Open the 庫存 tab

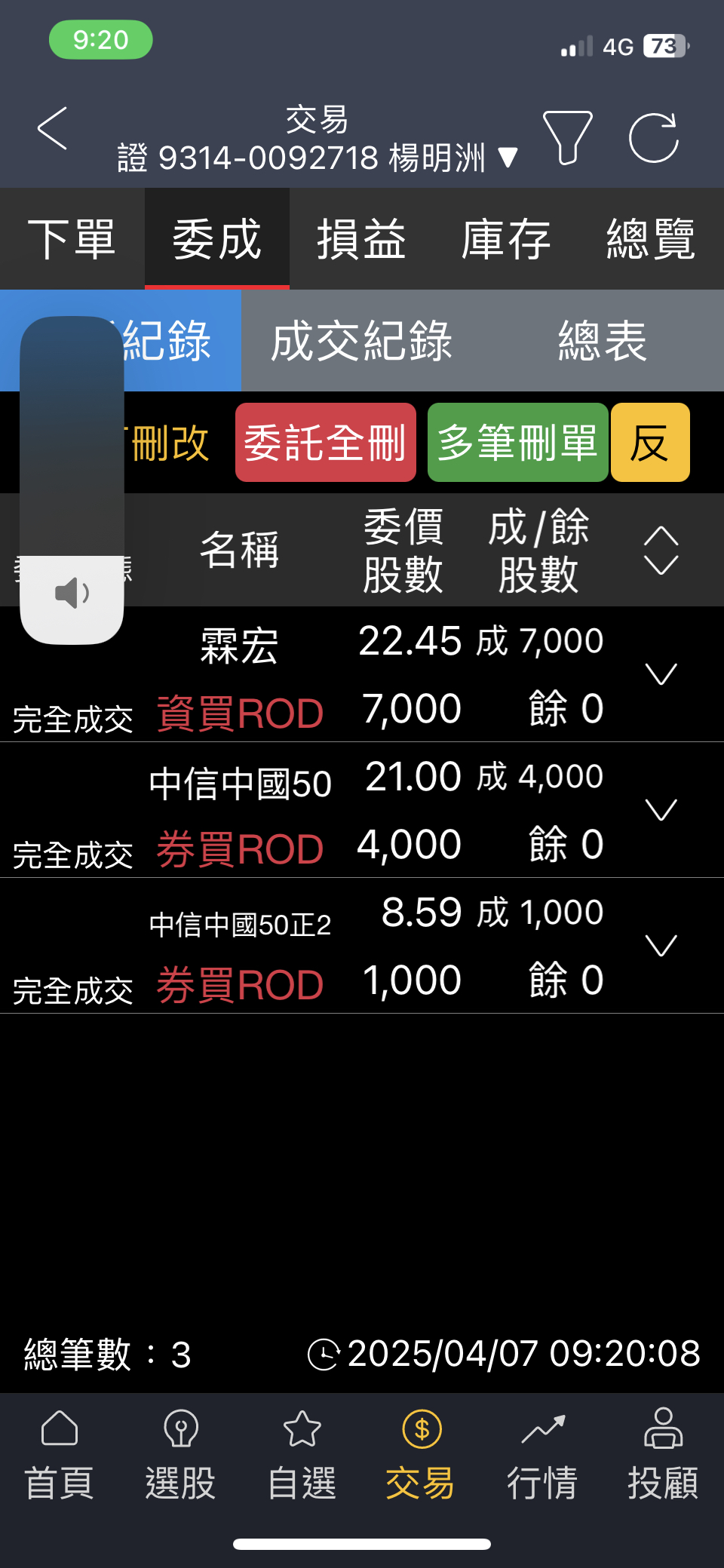pos(507,240)
